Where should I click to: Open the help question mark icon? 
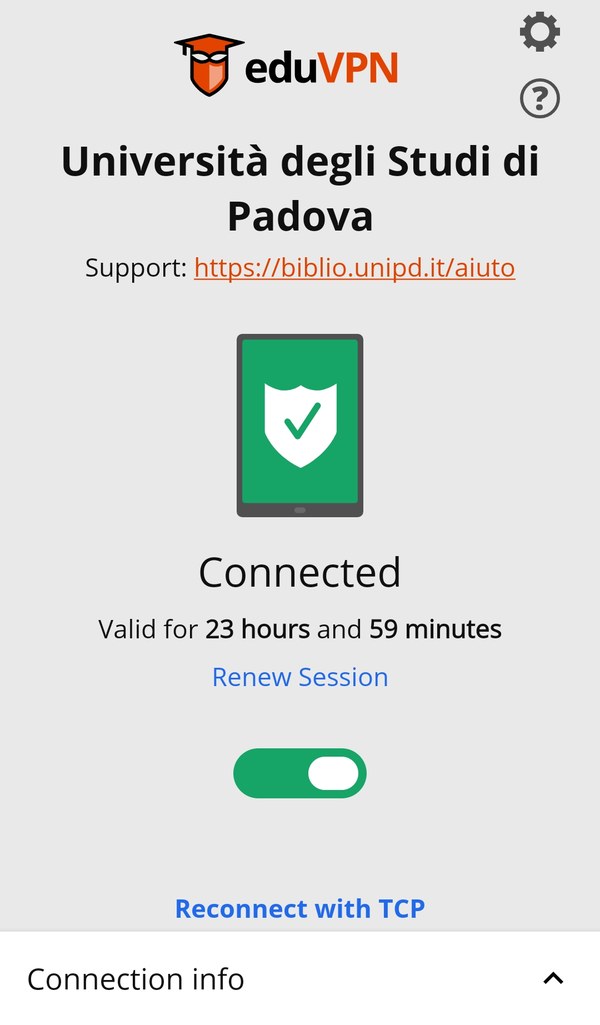[x=540, y=99]
